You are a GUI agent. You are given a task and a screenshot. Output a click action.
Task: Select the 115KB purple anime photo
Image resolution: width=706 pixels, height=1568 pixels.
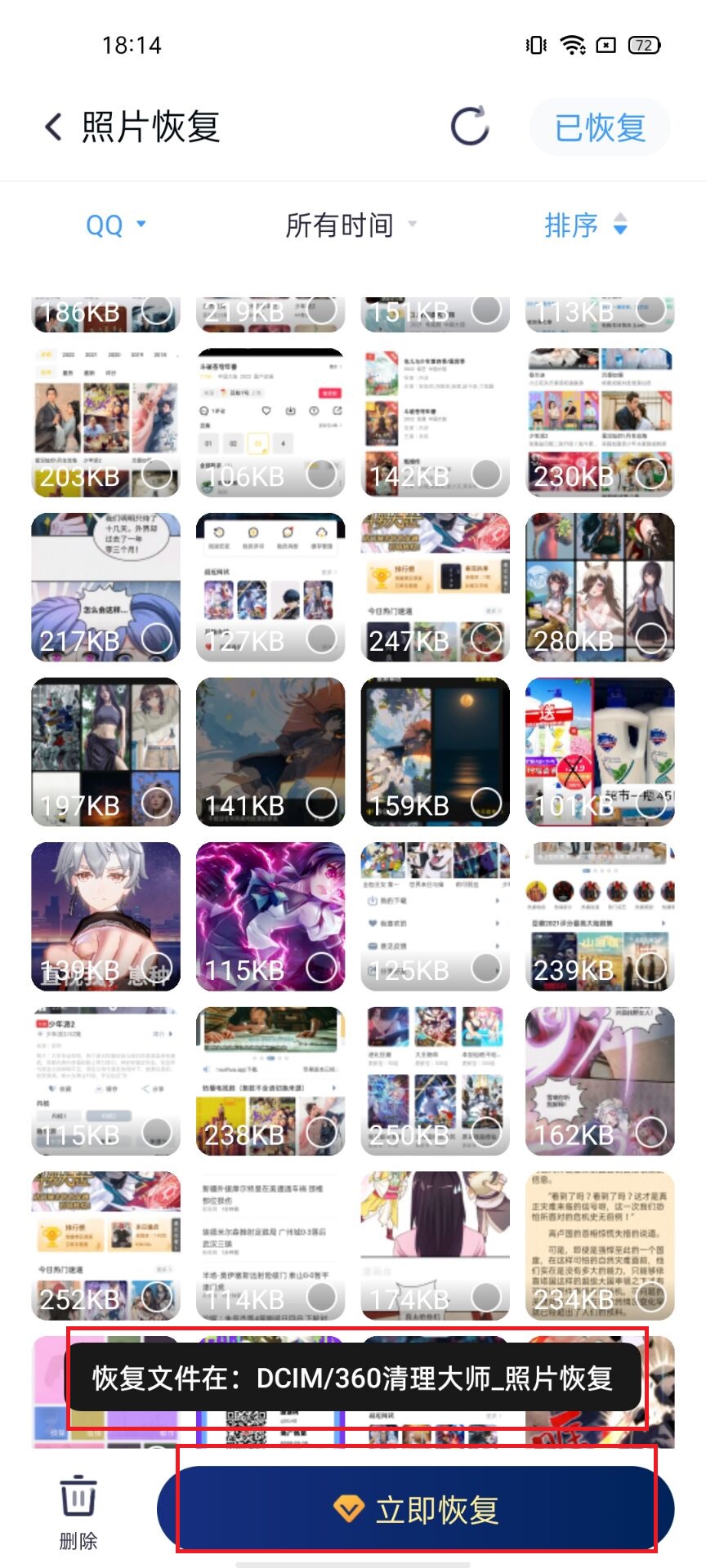(321, 969)
